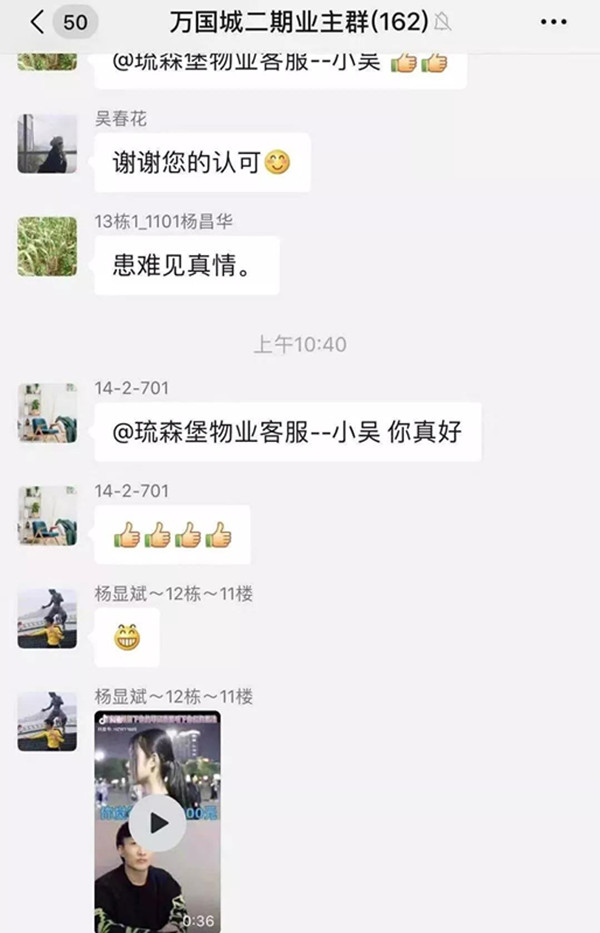Open the group chat overflow menu

[x=553, y=21]
